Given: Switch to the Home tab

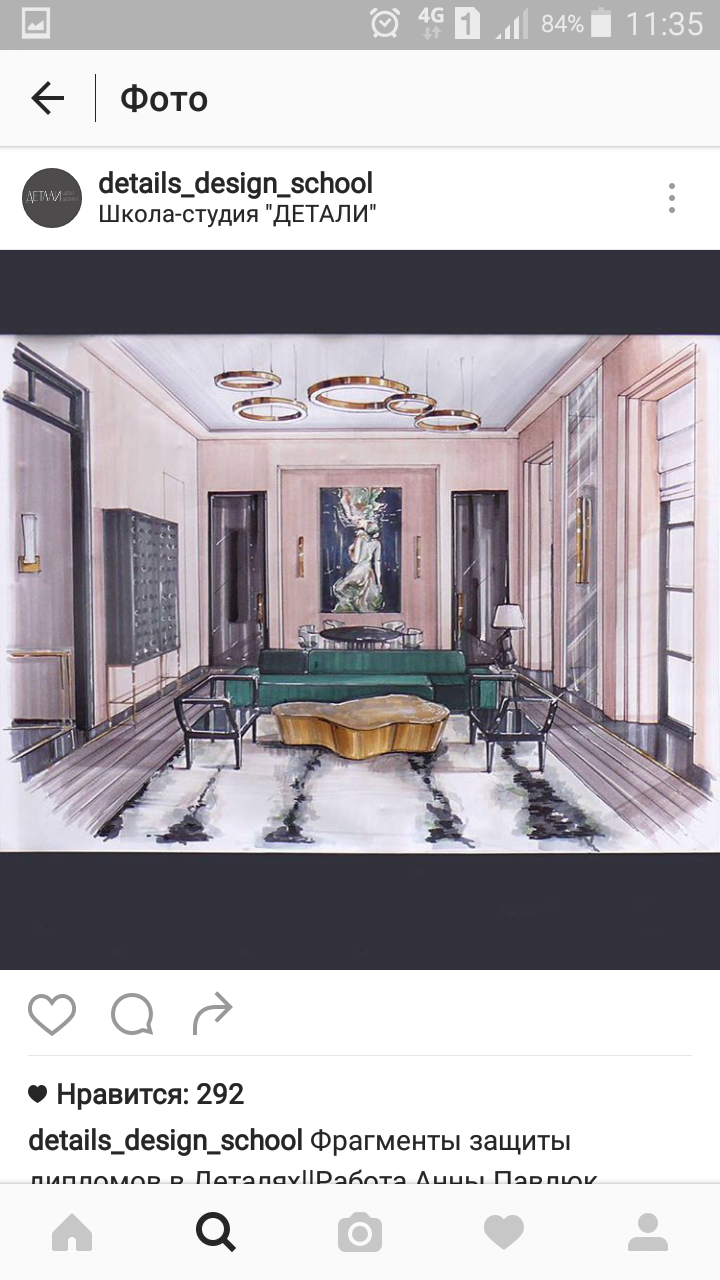Looking at the screenshot, I should coord(72,1232).
